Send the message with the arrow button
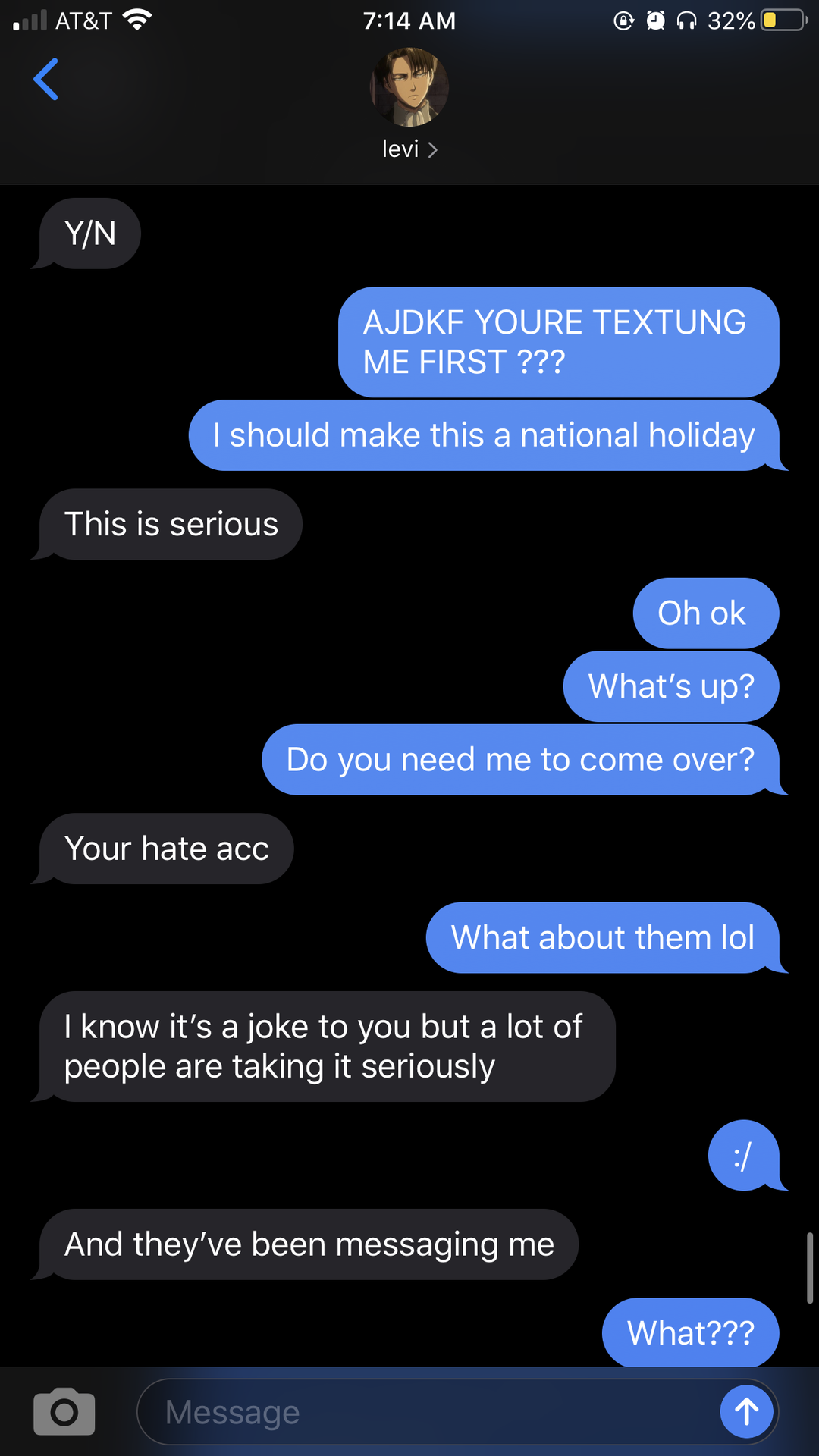819x1456 pixels. (x=746, y=1411)
